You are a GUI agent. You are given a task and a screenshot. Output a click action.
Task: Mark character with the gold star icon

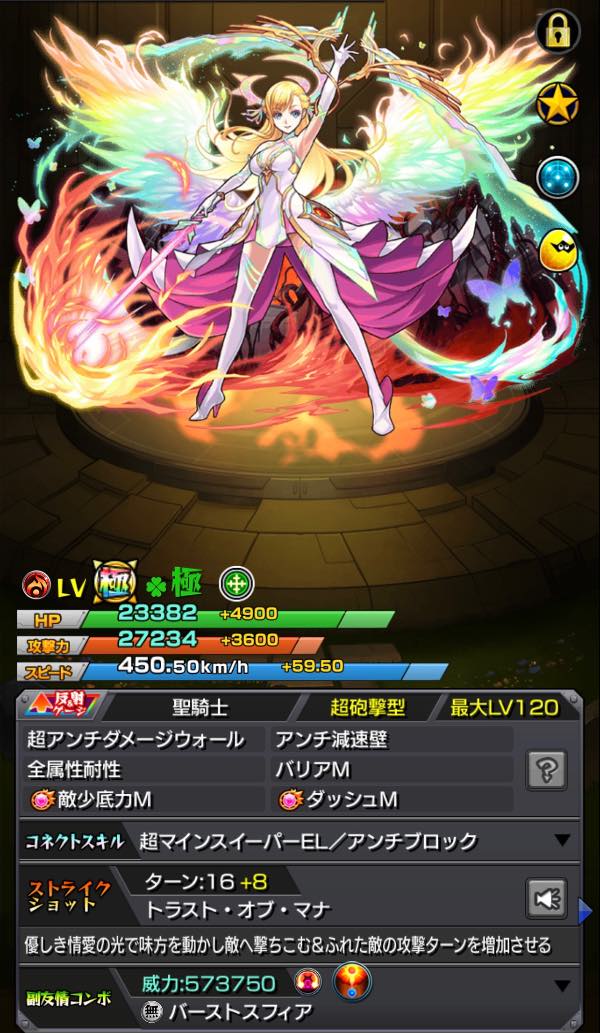point(557,104)
